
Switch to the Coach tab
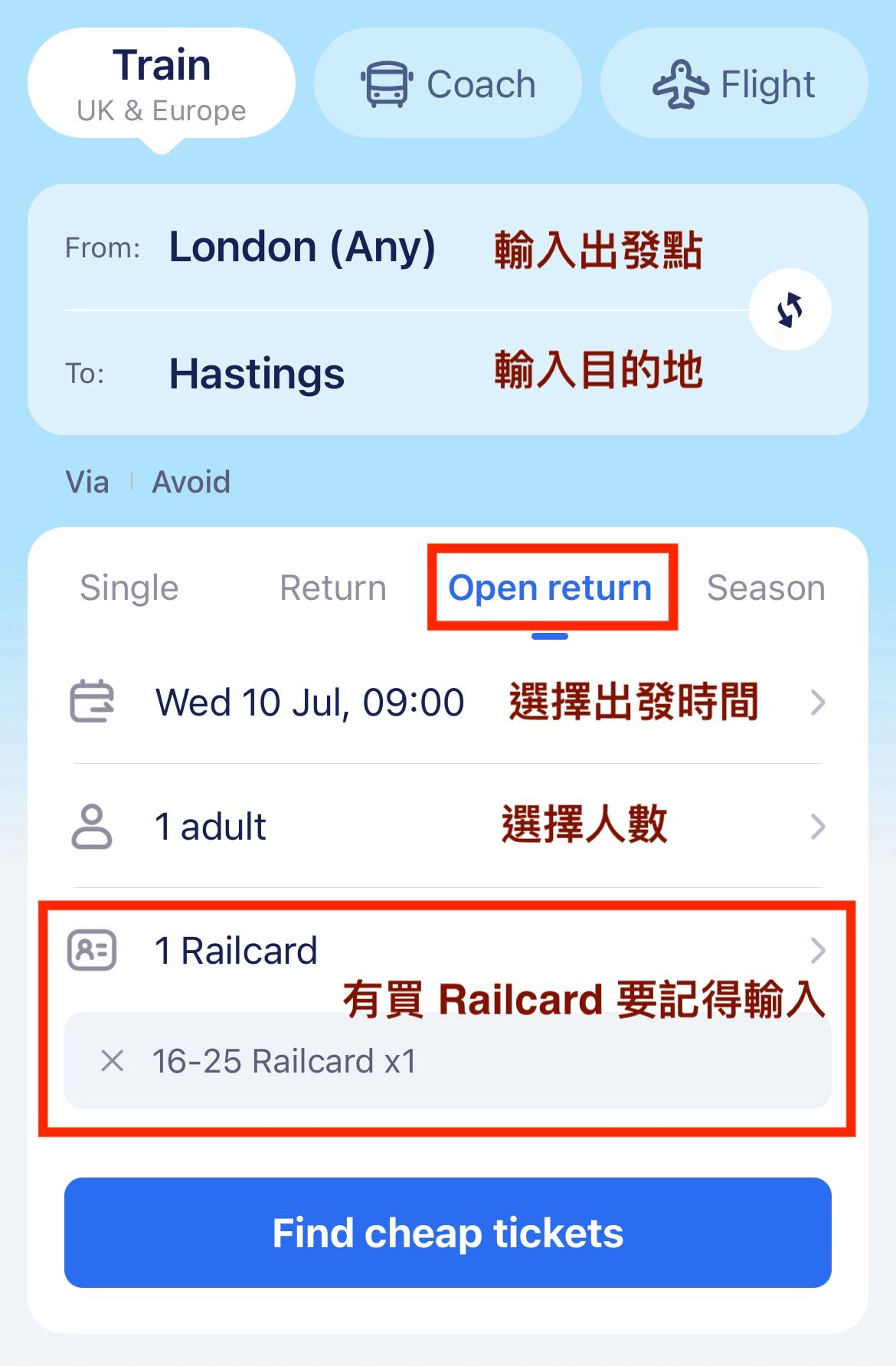click(x=448, y=84)
